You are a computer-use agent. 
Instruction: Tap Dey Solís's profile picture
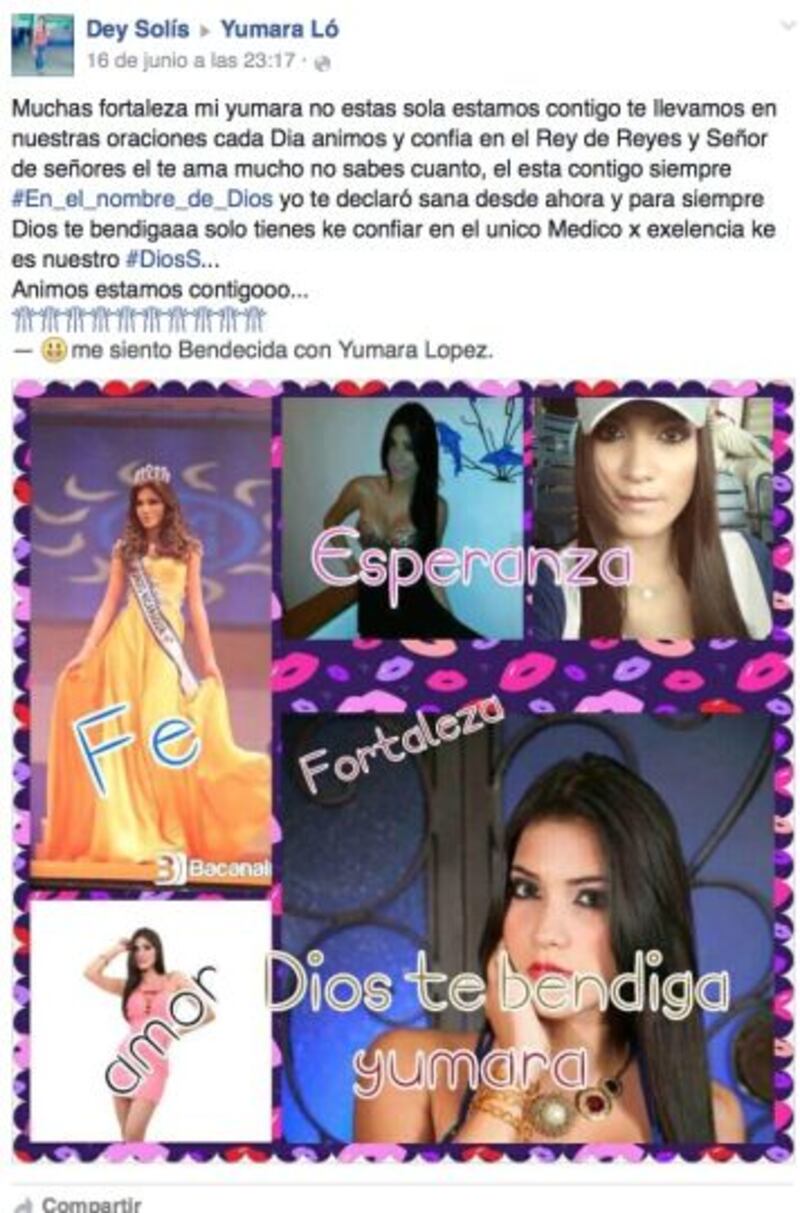coord(42,46)
